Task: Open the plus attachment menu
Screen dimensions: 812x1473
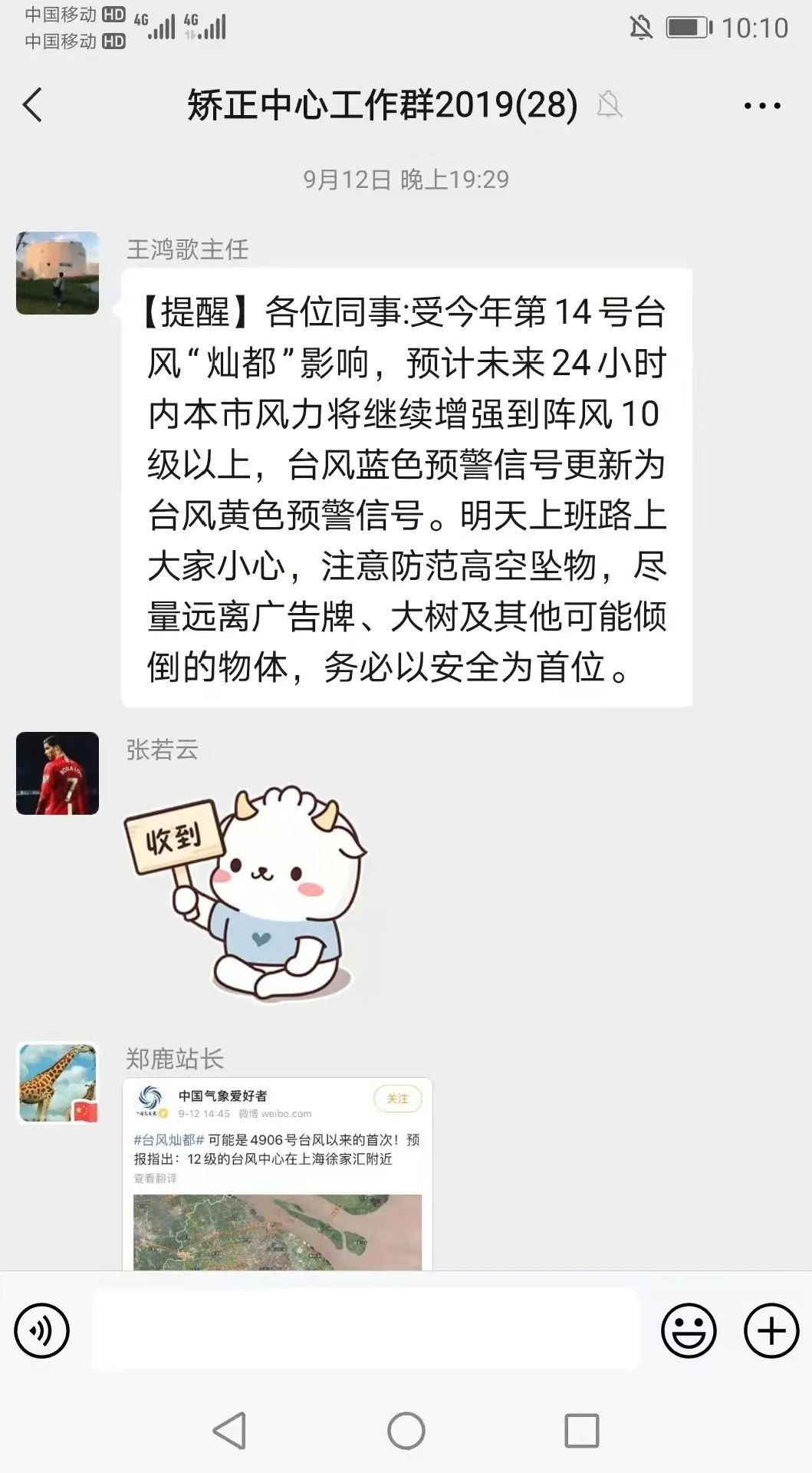Action: (x=771, y=1330)
